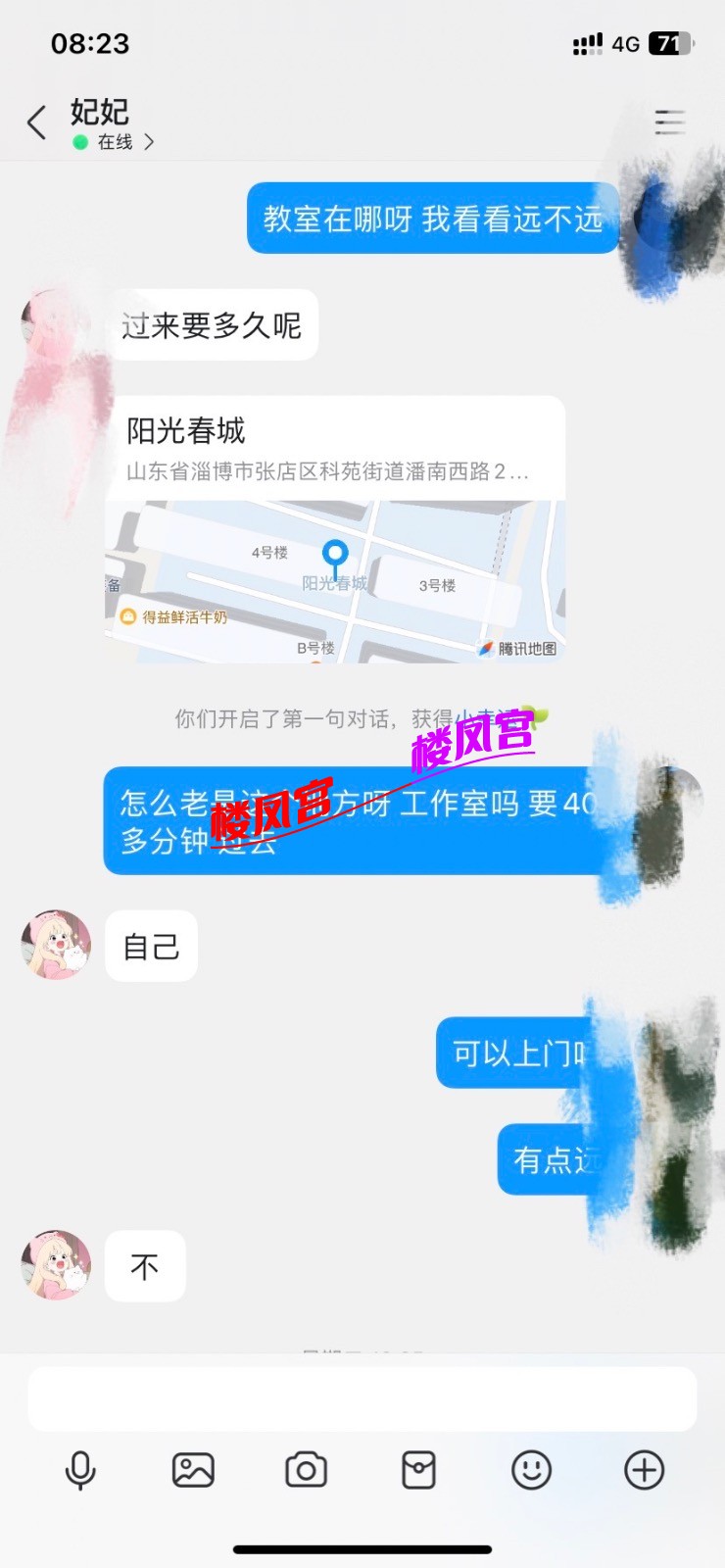Select the camera icon
Viewport: 725px width, 1568px height.
(305, 1469)
